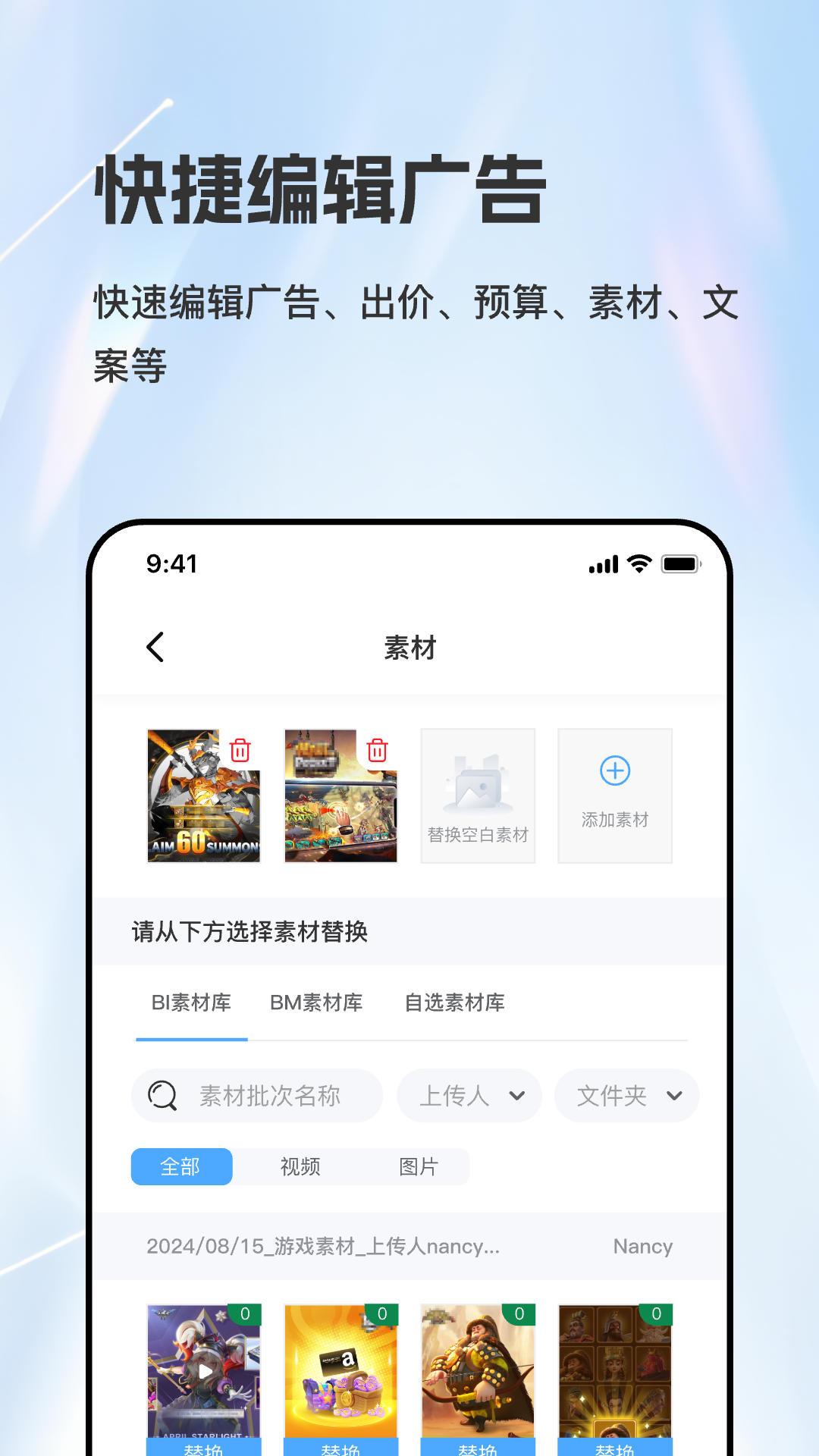
Task: Click the 替换空白素材 placeholder image icon
Action: click(x=477, y=789)
